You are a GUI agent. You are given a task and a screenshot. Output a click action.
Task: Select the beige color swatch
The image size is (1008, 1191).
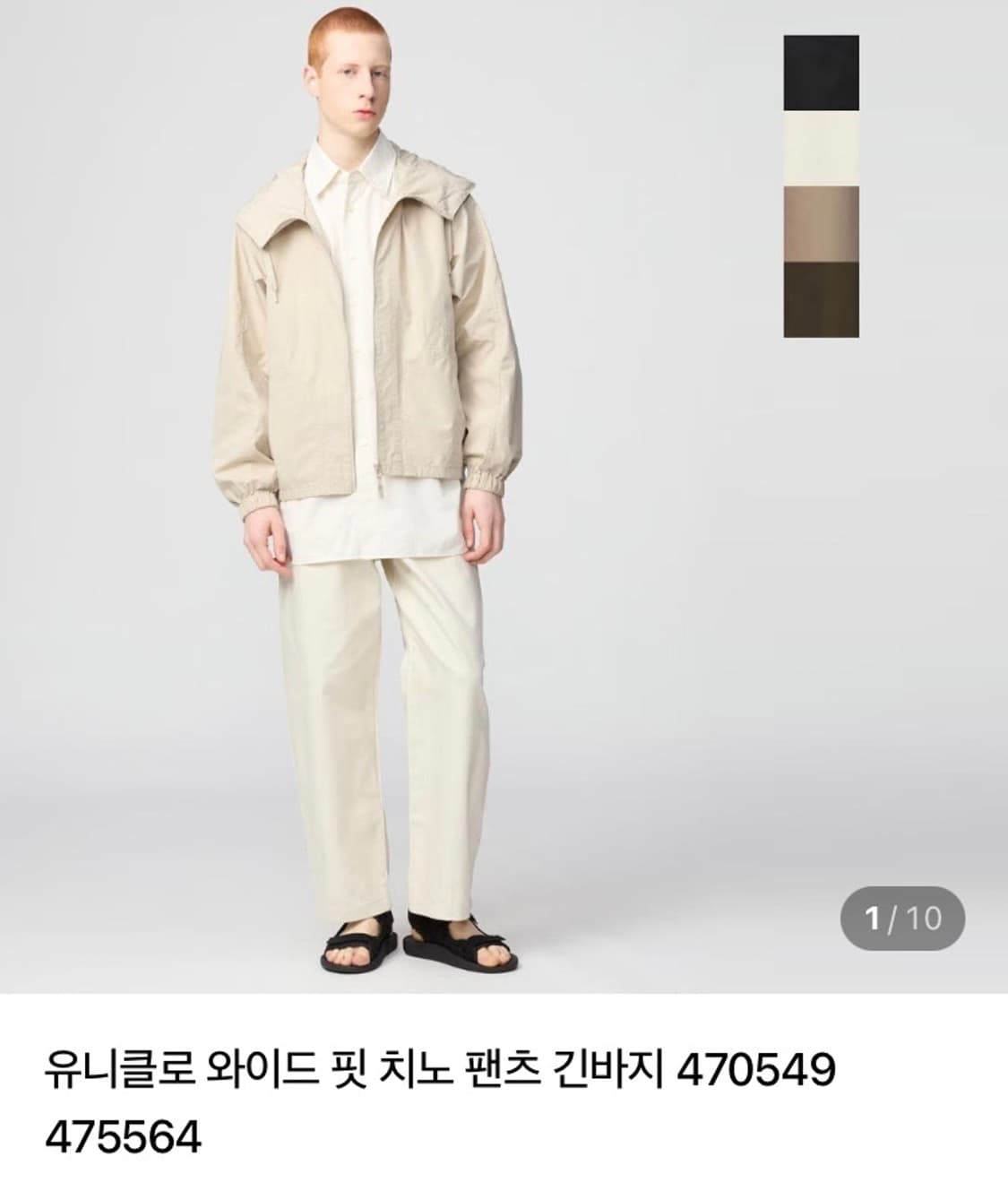pyautogui.click(x=821, y=221)
